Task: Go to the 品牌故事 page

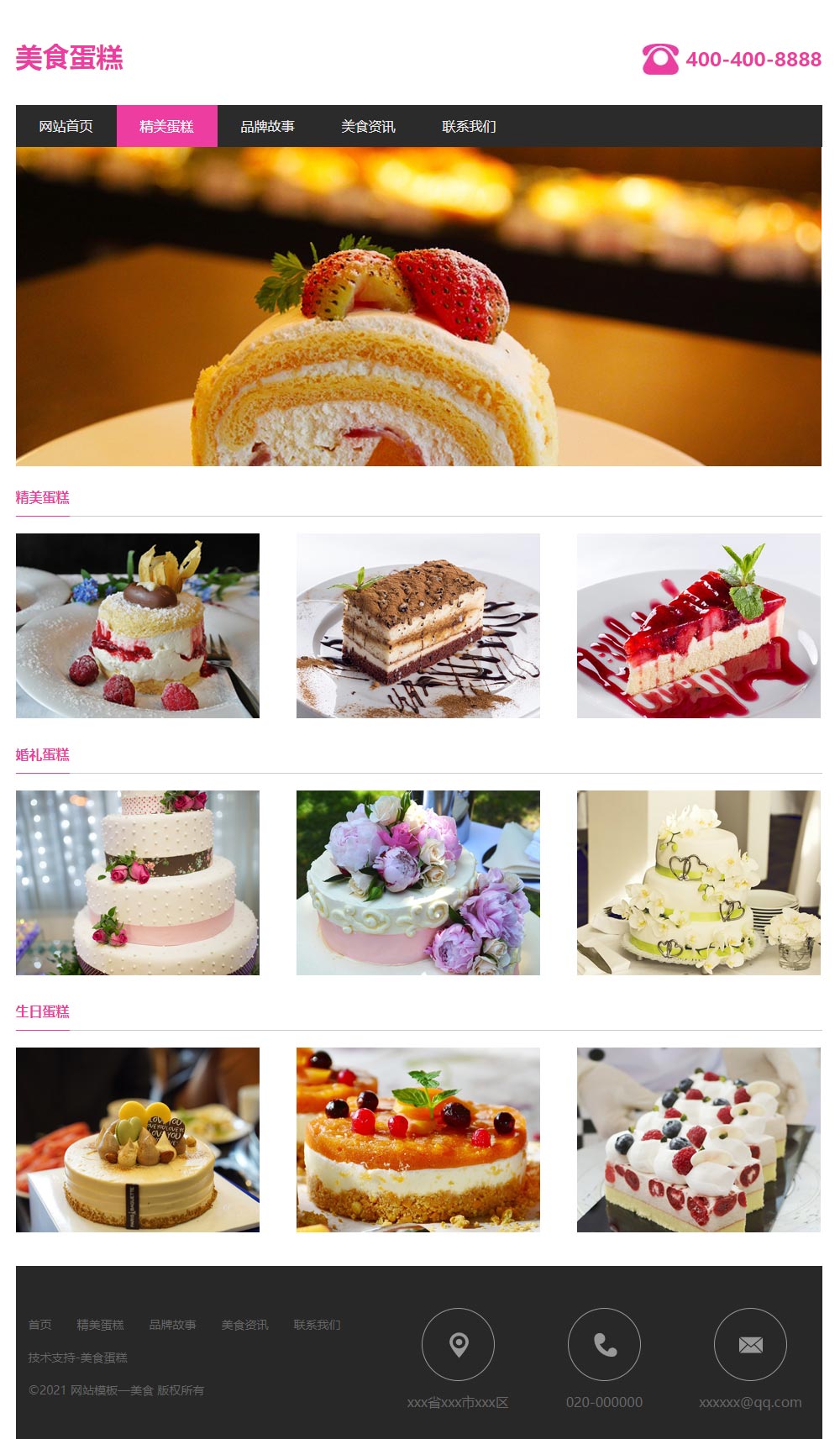Action: (x=268, y=126)
